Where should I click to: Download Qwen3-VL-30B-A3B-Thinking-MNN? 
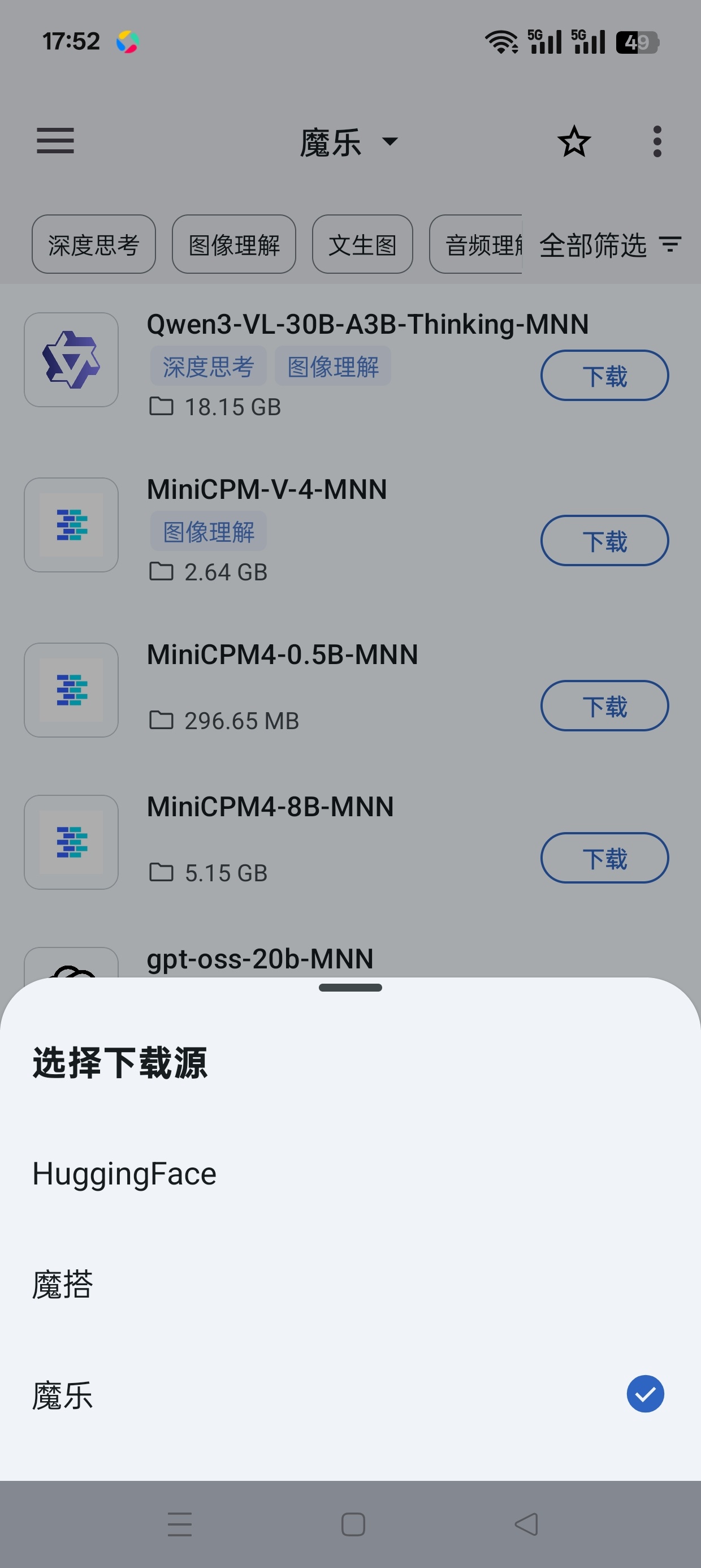(x=604, y=376)
